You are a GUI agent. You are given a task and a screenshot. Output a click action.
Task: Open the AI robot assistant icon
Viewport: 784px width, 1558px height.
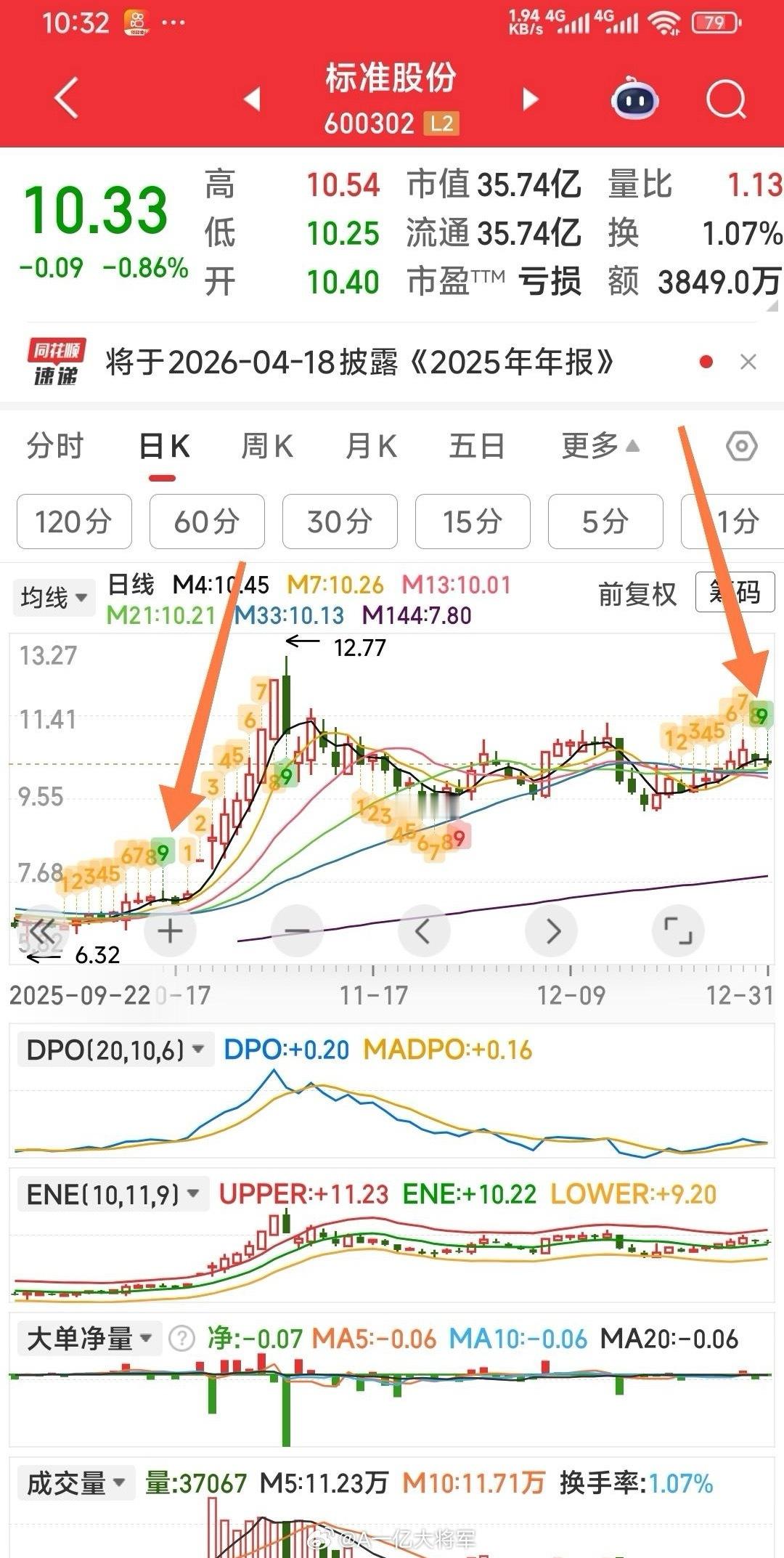pos(634,100)
